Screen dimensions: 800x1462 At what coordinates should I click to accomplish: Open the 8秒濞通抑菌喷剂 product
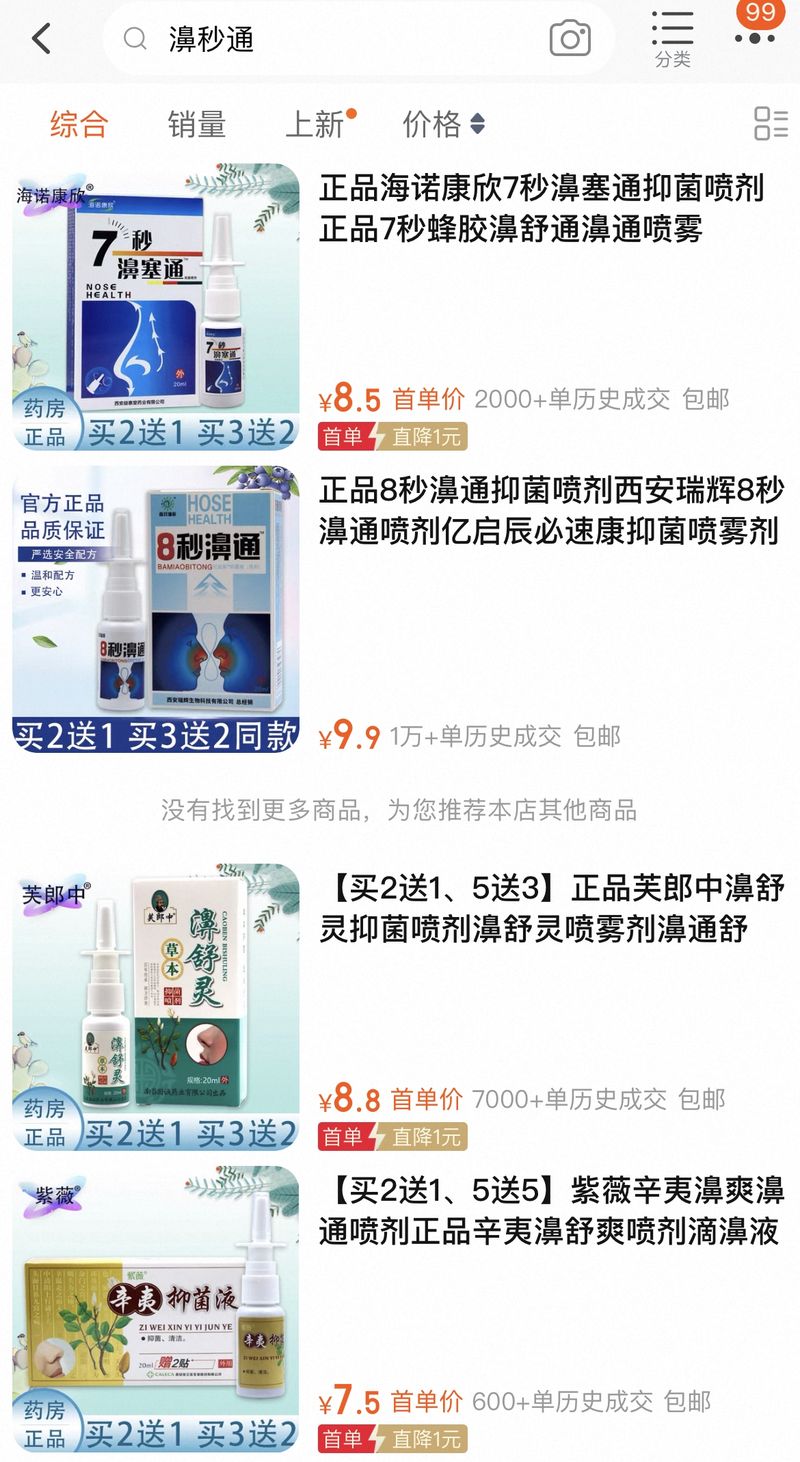point(548,511)
